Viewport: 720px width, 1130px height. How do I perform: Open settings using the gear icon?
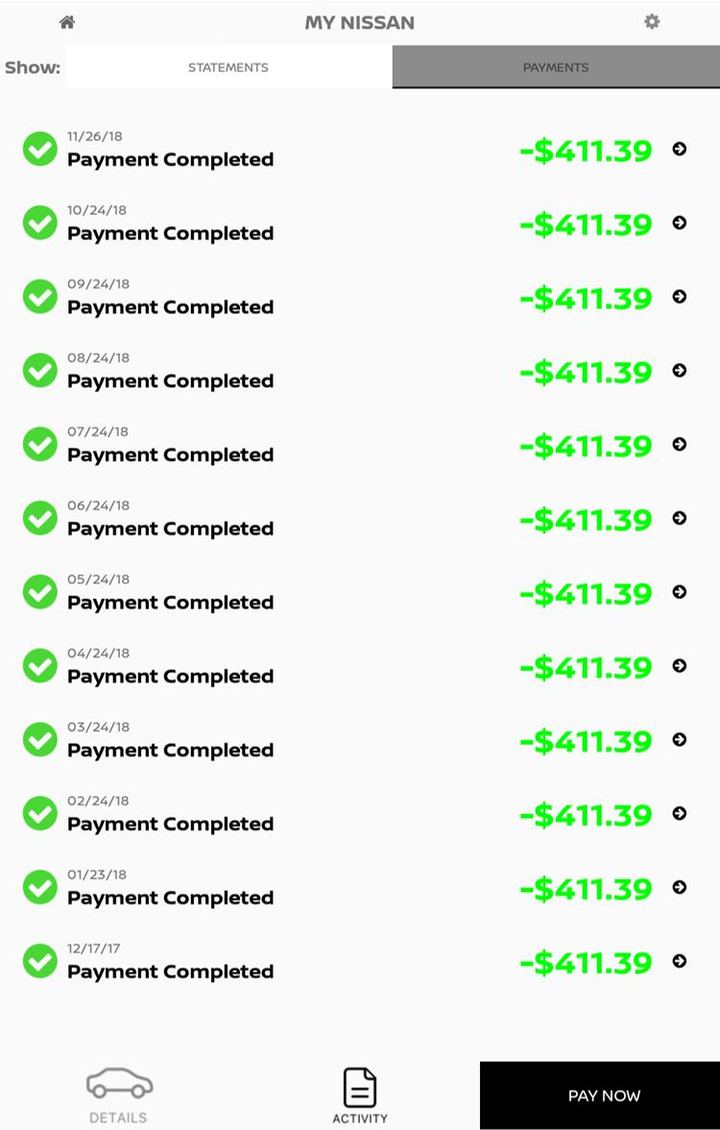pos(652,22)
